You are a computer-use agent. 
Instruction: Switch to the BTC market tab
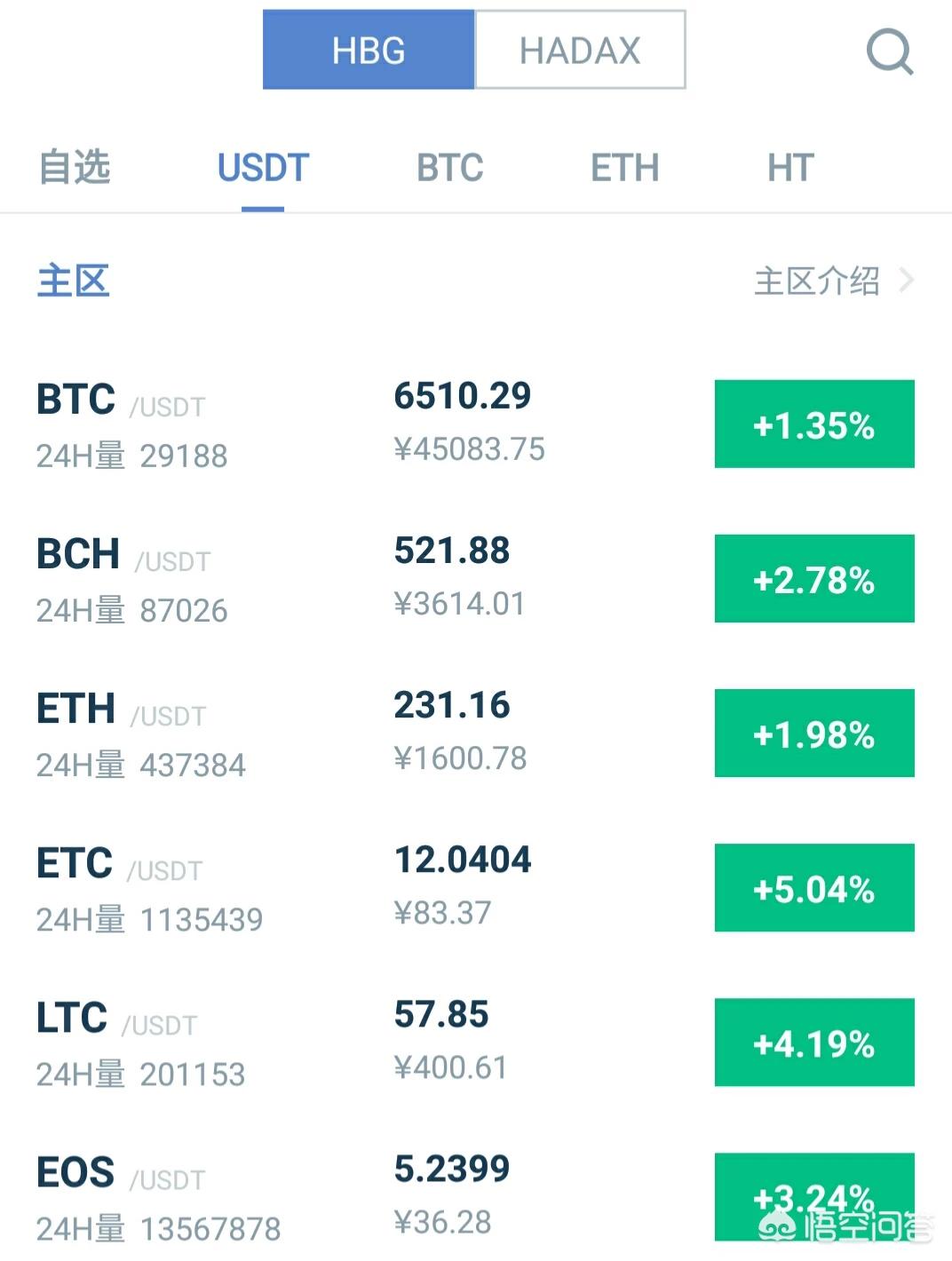(x=450, y=168)
